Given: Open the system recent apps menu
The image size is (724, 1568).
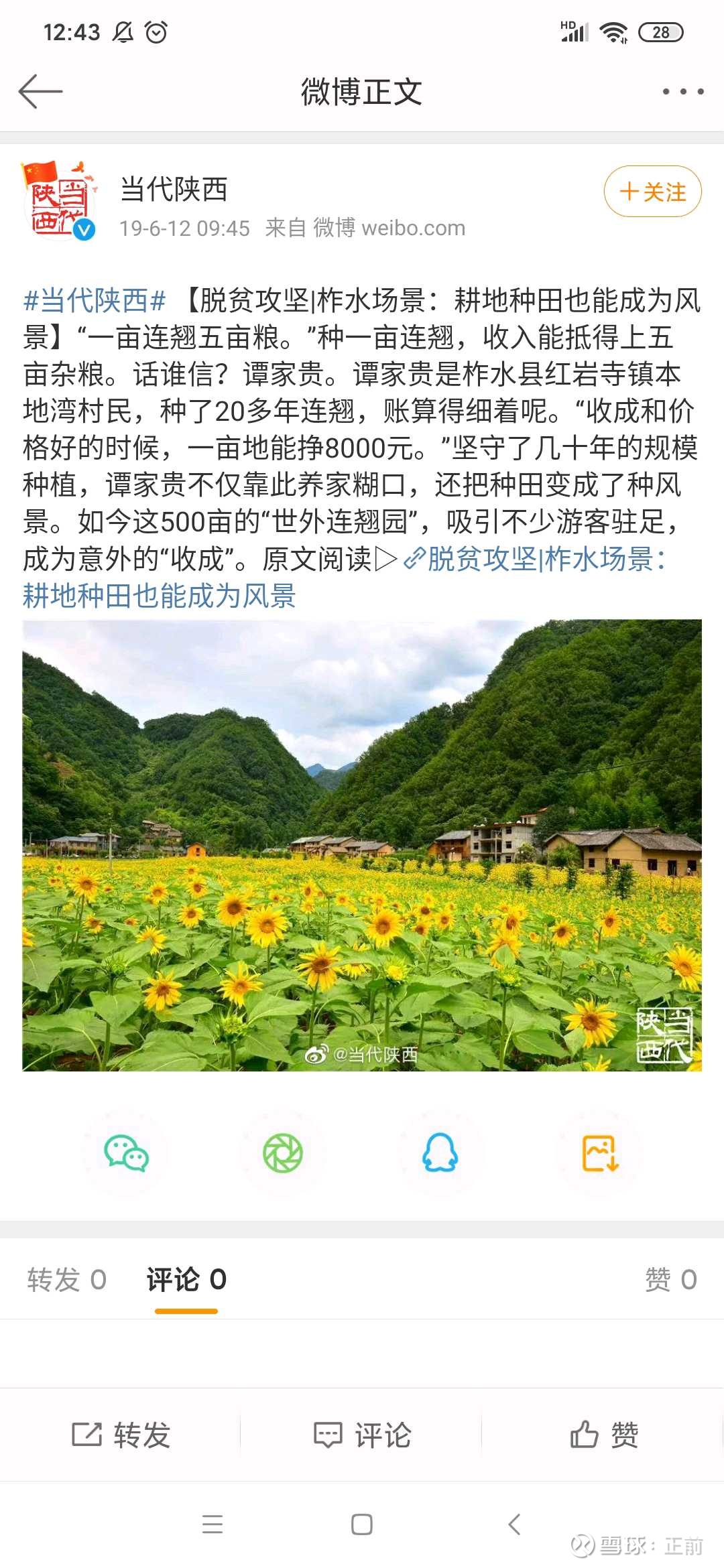Looking at the screenshot, I should point(213,1524).
